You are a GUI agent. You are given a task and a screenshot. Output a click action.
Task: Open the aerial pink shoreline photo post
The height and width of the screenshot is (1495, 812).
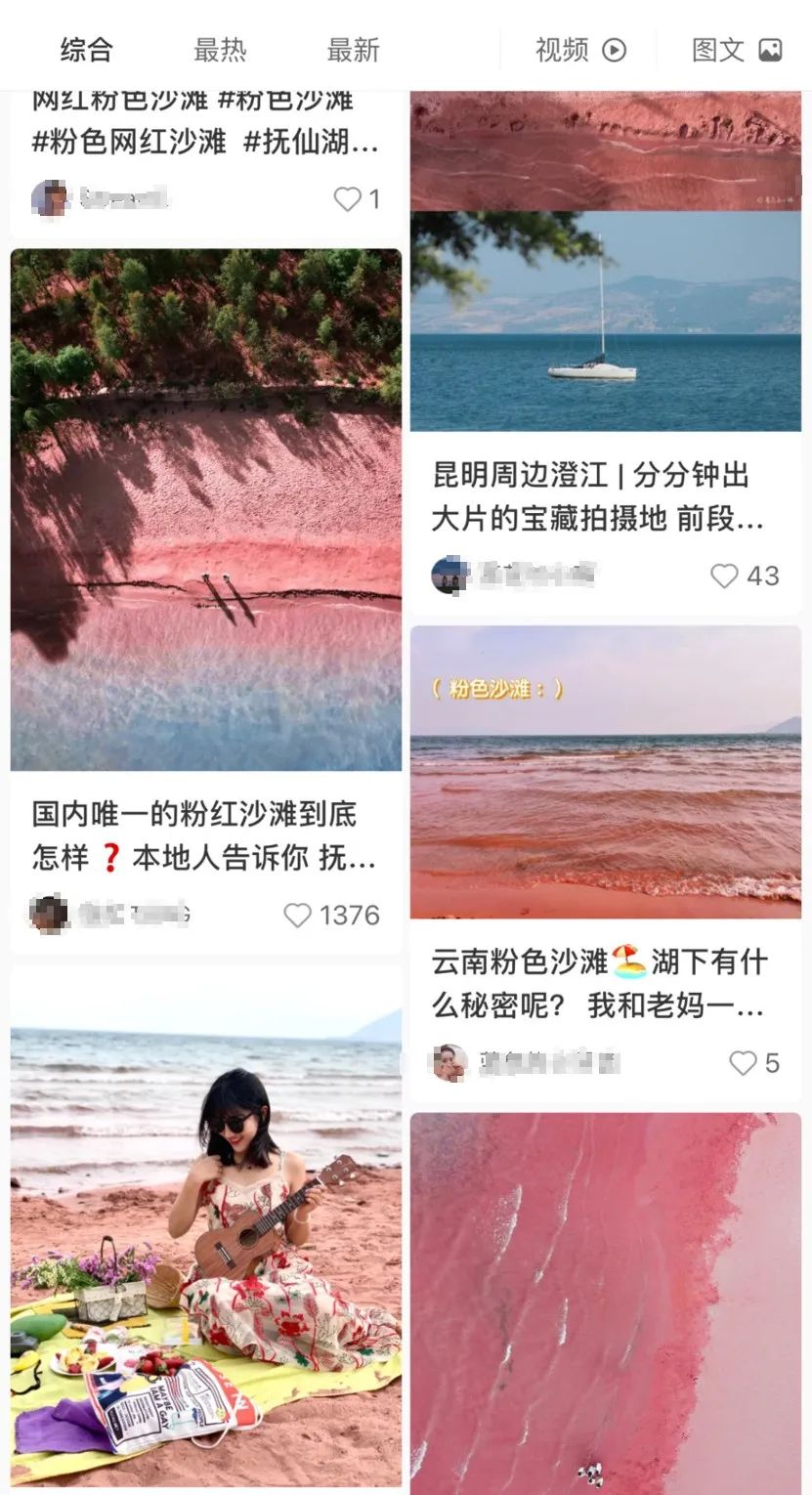(x=605, y=1300)
